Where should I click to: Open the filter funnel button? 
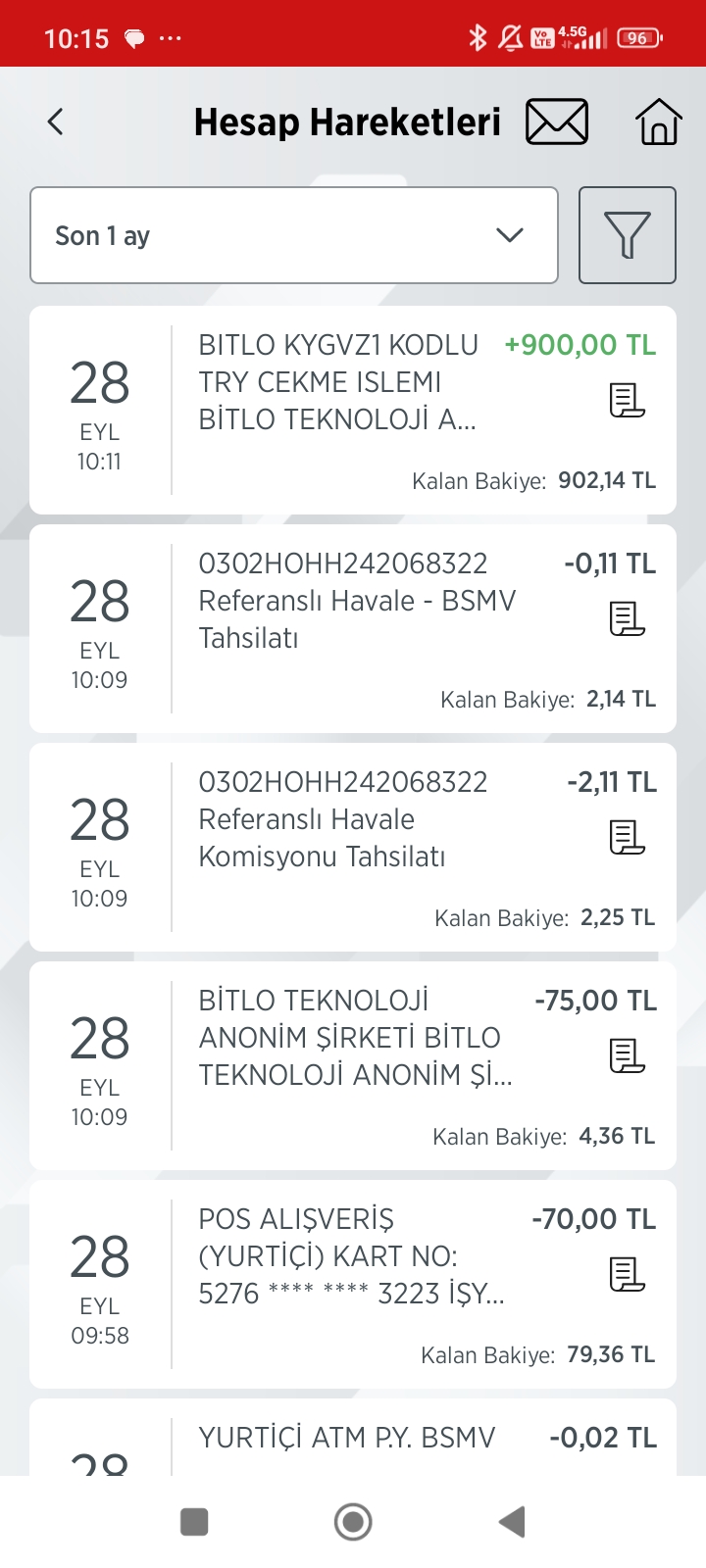tap(628, 235)
